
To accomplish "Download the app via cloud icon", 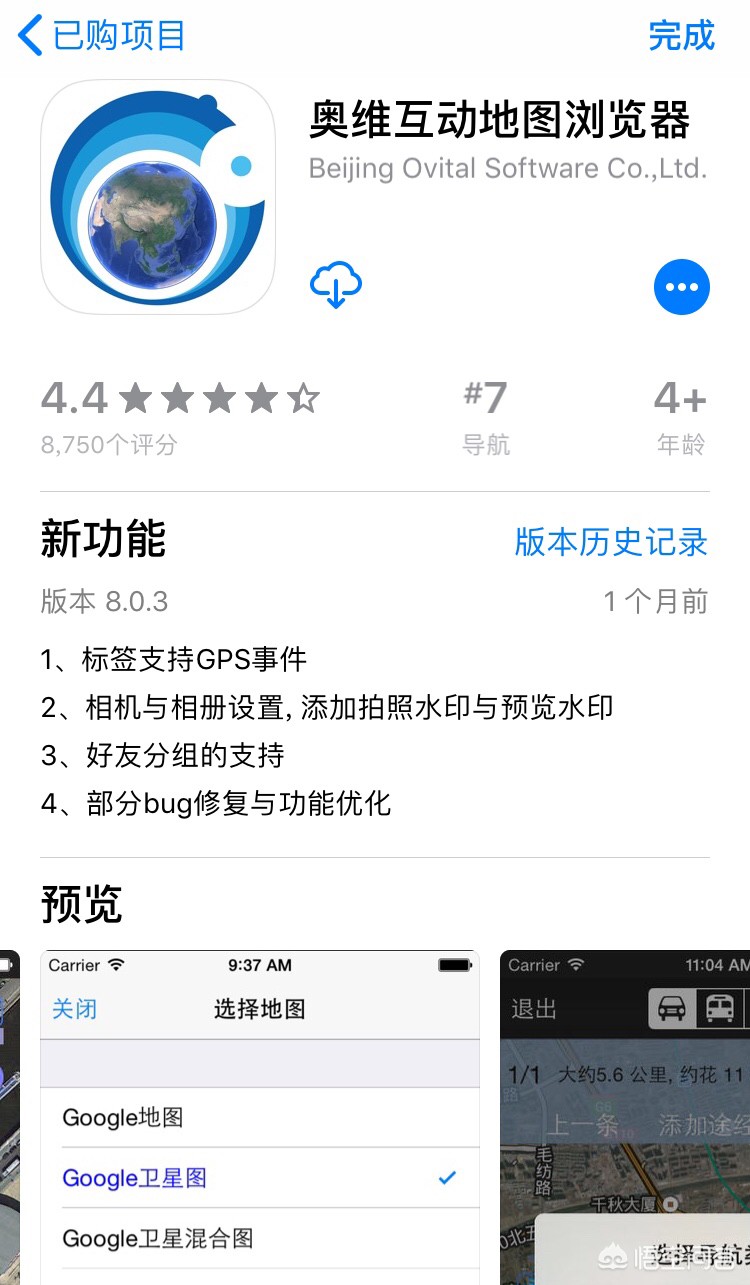I will 336,286.
